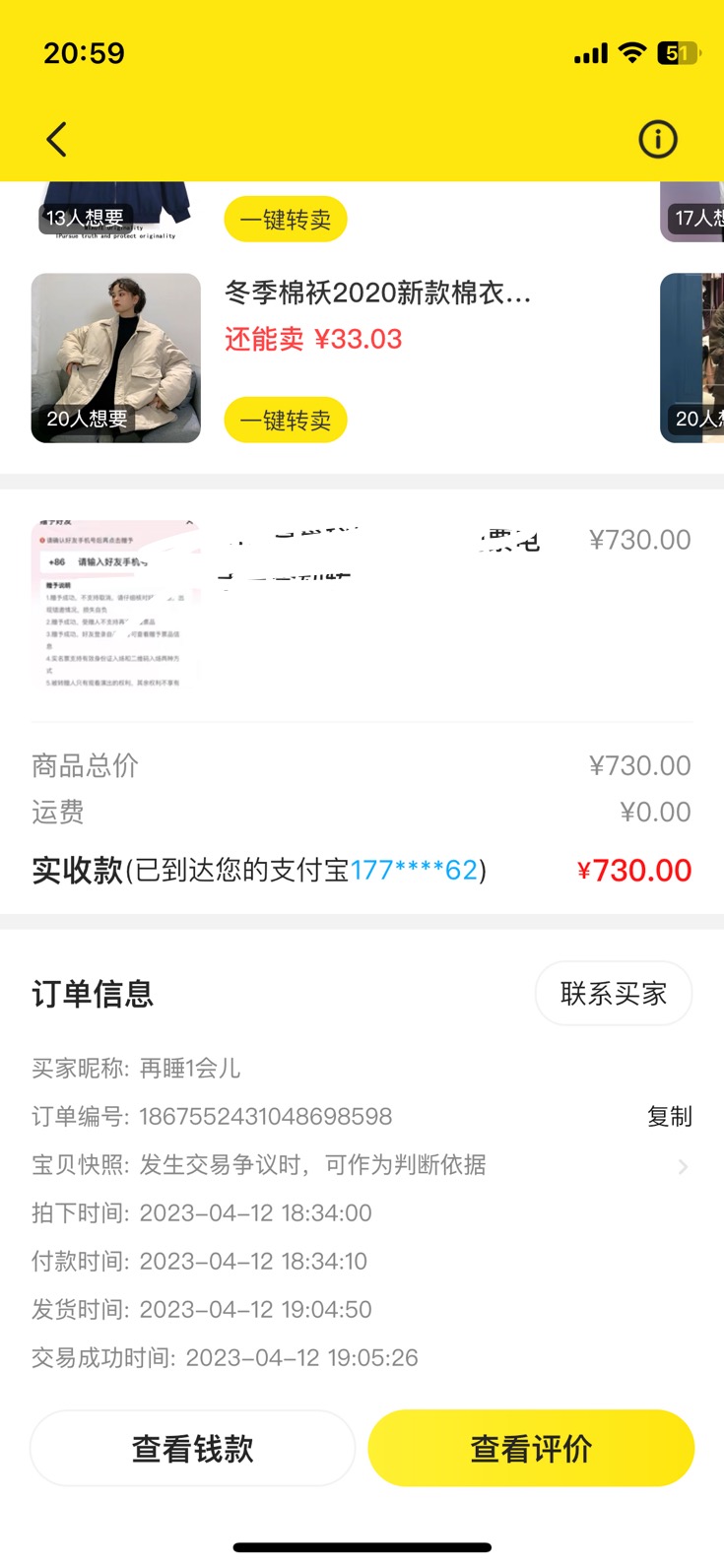
Task: Tap 查看评价 to view the review
Action: click(531, 1448)
